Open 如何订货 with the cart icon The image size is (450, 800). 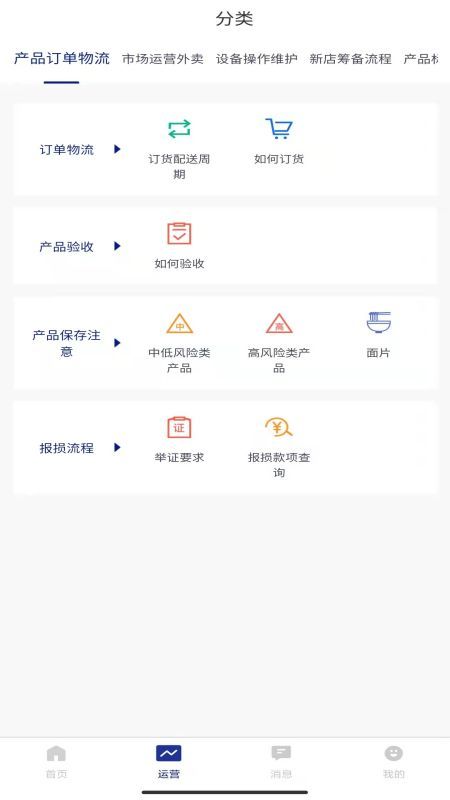[279, 141]
